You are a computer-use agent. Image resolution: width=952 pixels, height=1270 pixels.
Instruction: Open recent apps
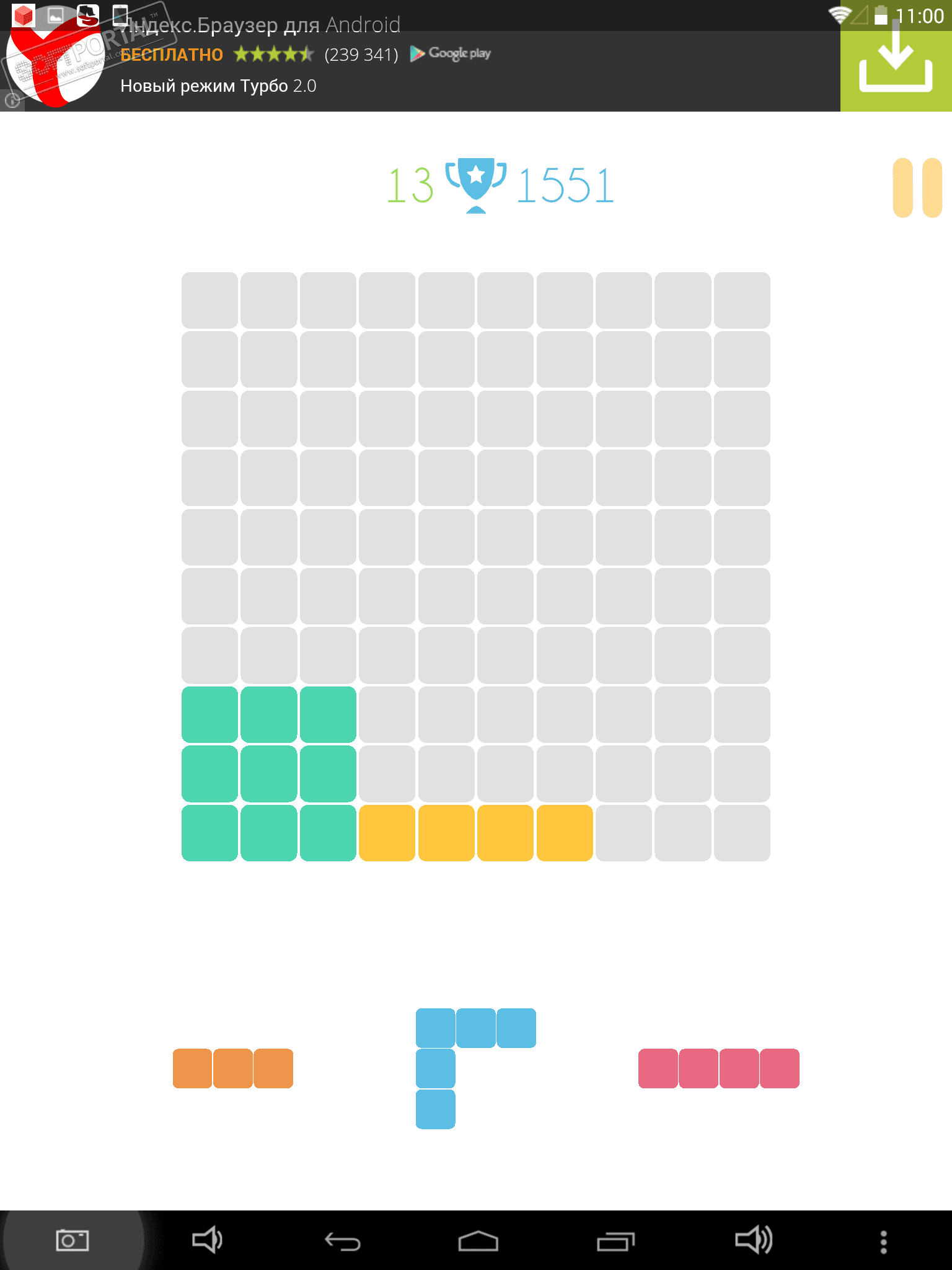(615, 1241)
